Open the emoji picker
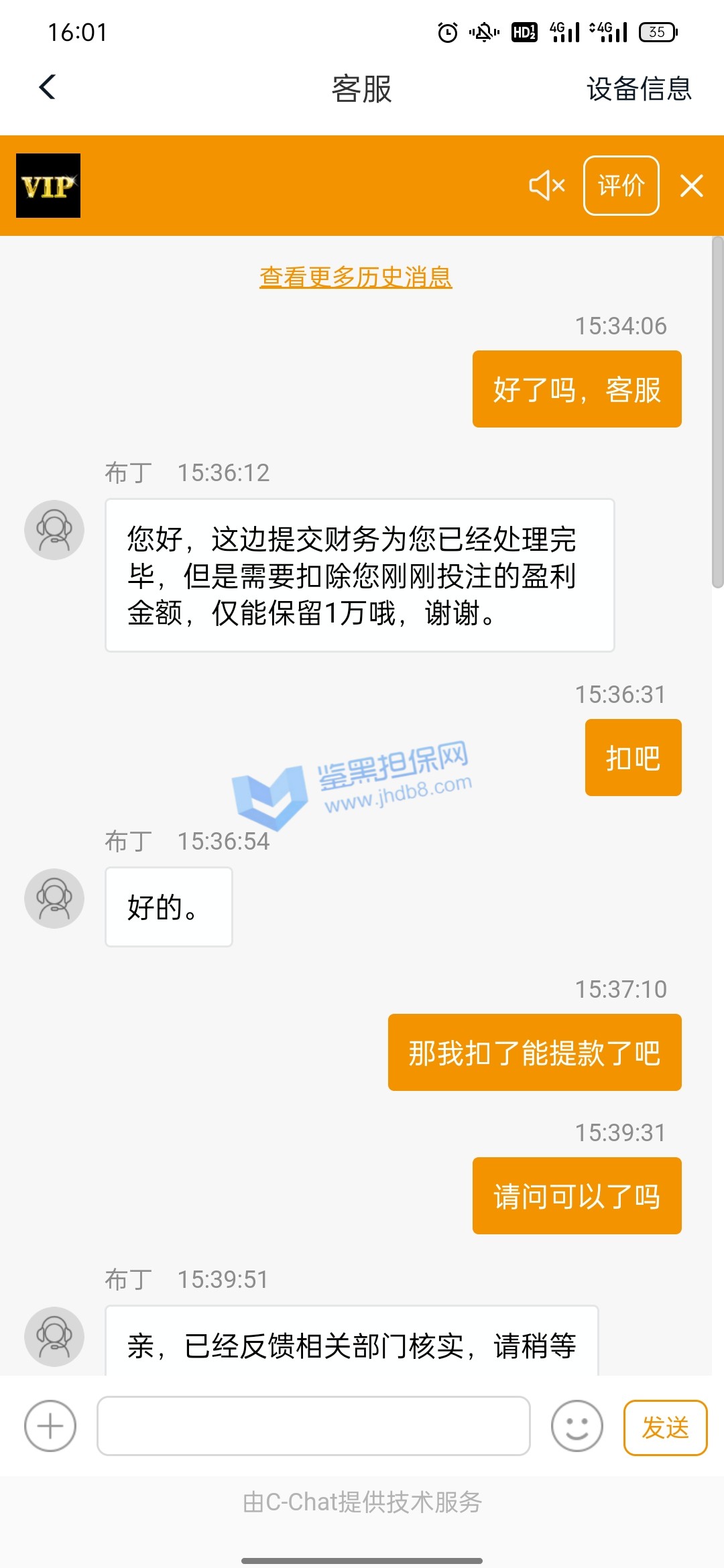724x1568 pixels. point(577,1426)
